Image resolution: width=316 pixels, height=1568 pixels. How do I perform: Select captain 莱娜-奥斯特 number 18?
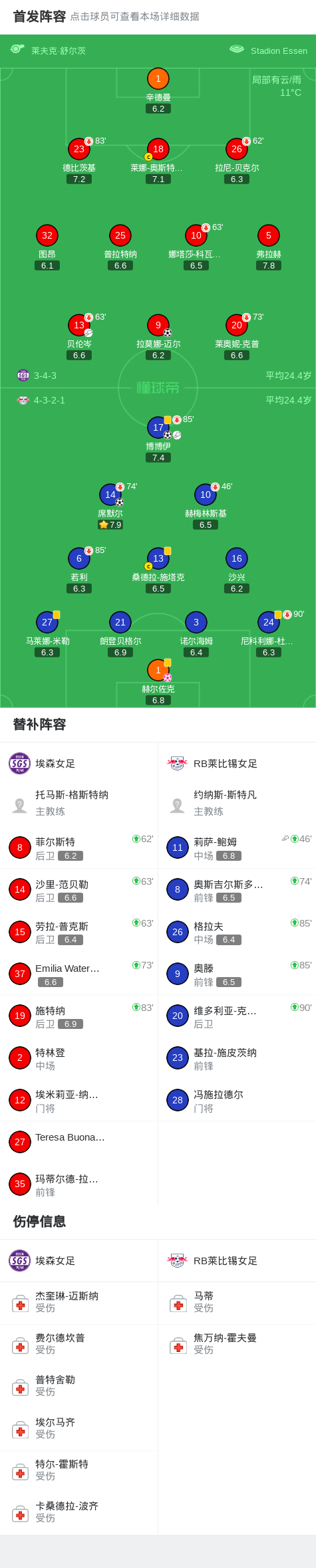click(x=158, y=160)
